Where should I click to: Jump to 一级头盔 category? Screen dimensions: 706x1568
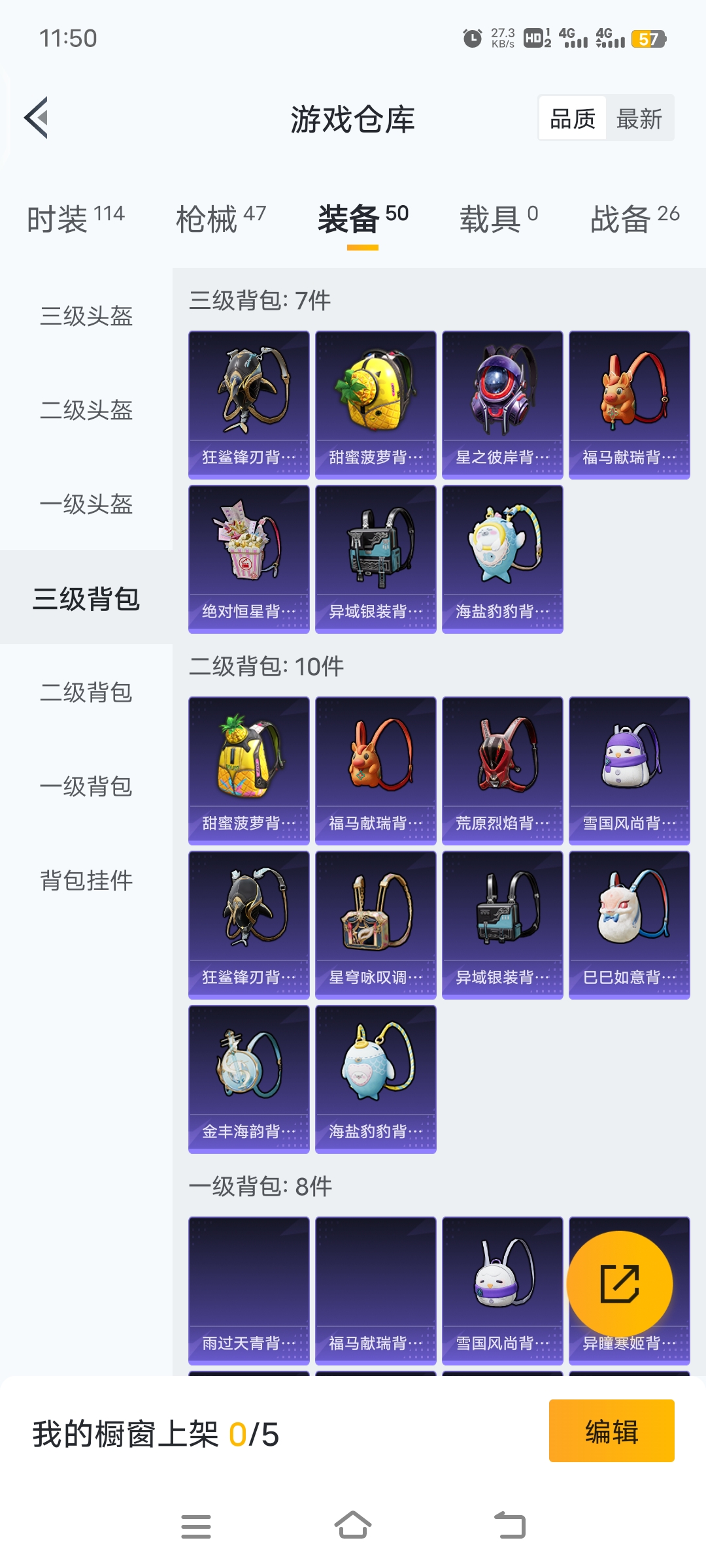tap(86, 504)
